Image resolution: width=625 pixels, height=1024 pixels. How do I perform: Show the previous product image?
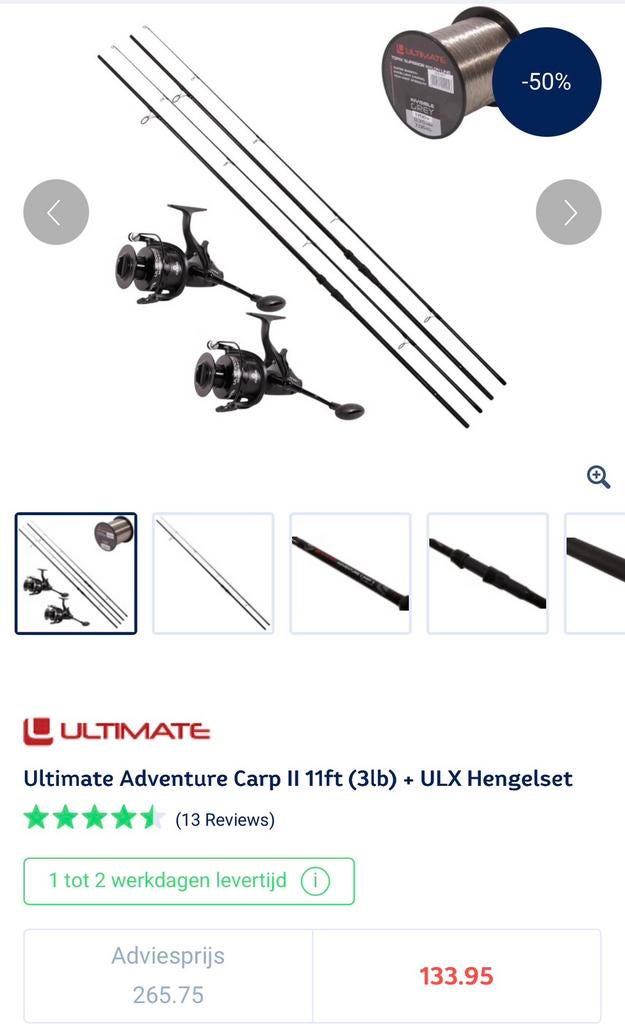coord(56,212)
